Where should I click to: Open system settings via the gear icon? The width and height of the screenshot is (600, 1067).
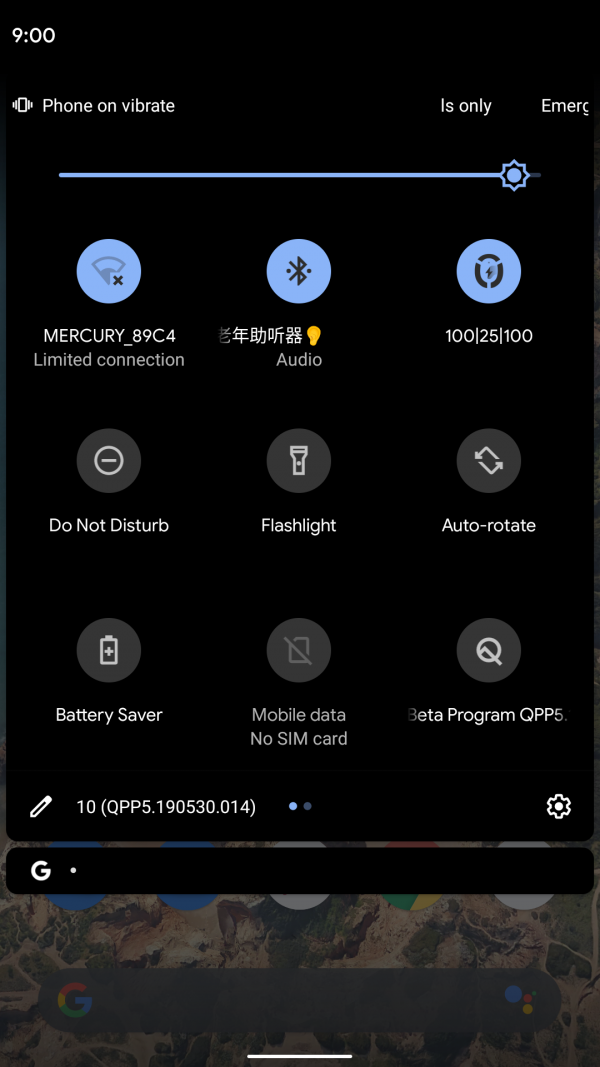coord(558,806)
